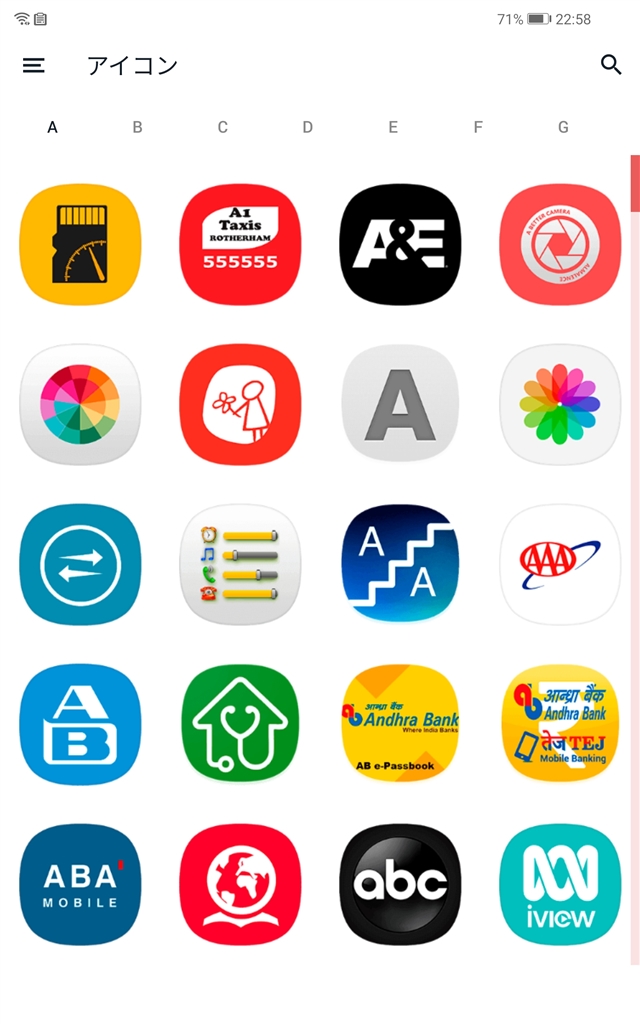
Task: Open the grey letter A icon
Action: (x=400, y=404)
